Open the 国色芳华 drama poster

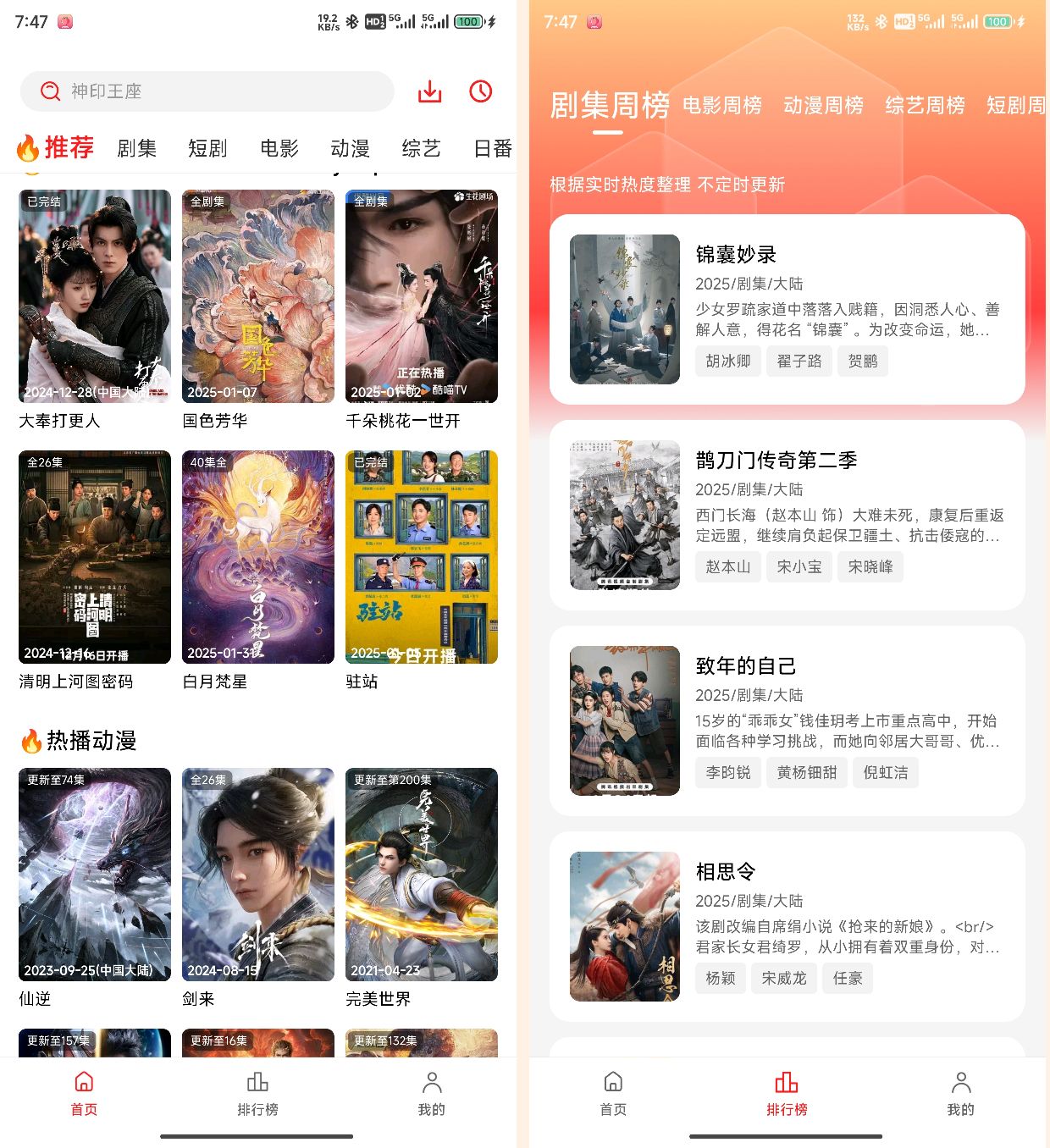coord(257,297)
